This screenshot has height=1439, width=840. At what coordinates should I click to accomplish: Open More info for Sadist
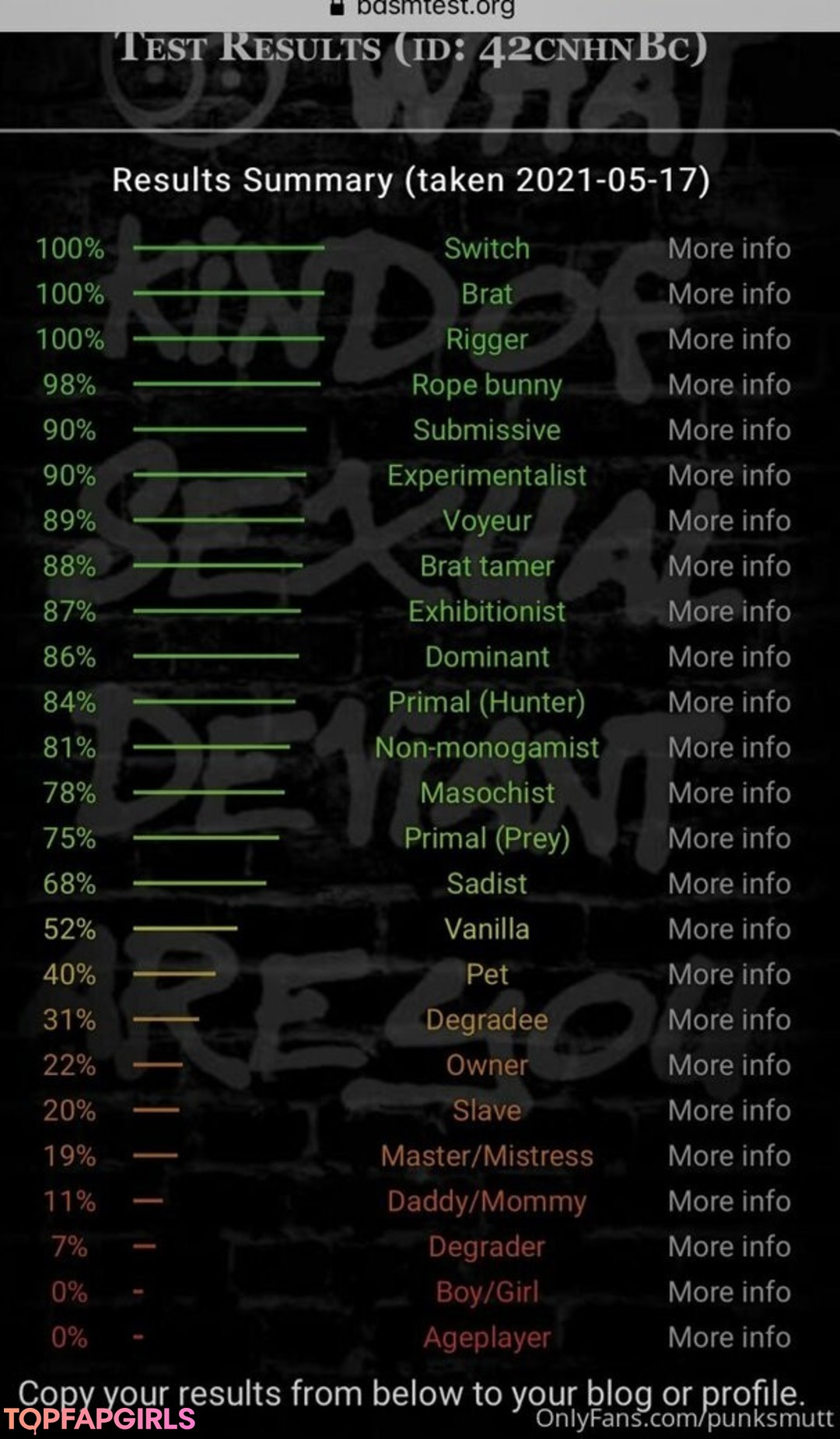pos(729,884)
